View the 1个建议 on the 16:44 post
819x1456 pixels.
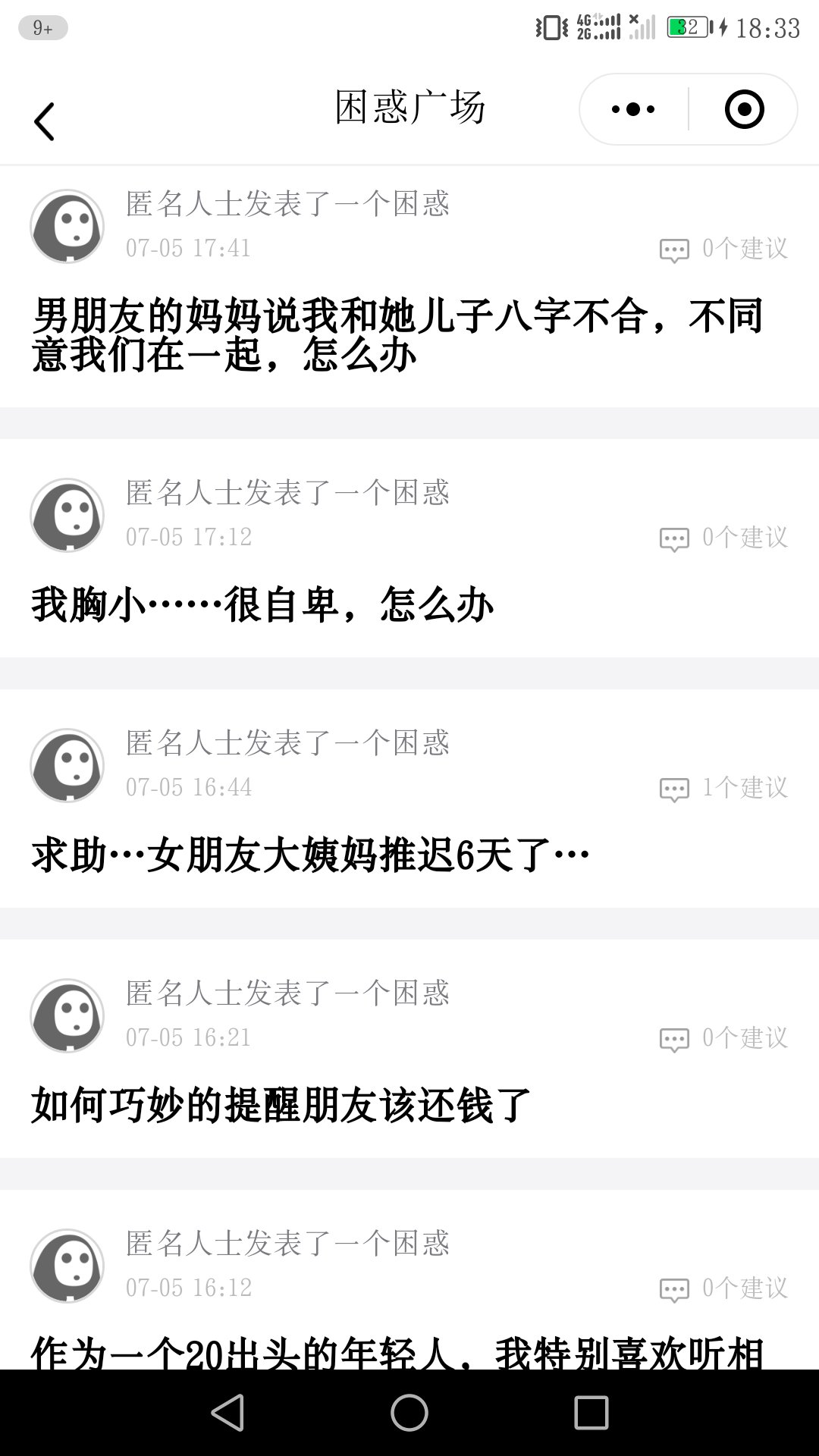pyautogui.click(x=724, y=787)
